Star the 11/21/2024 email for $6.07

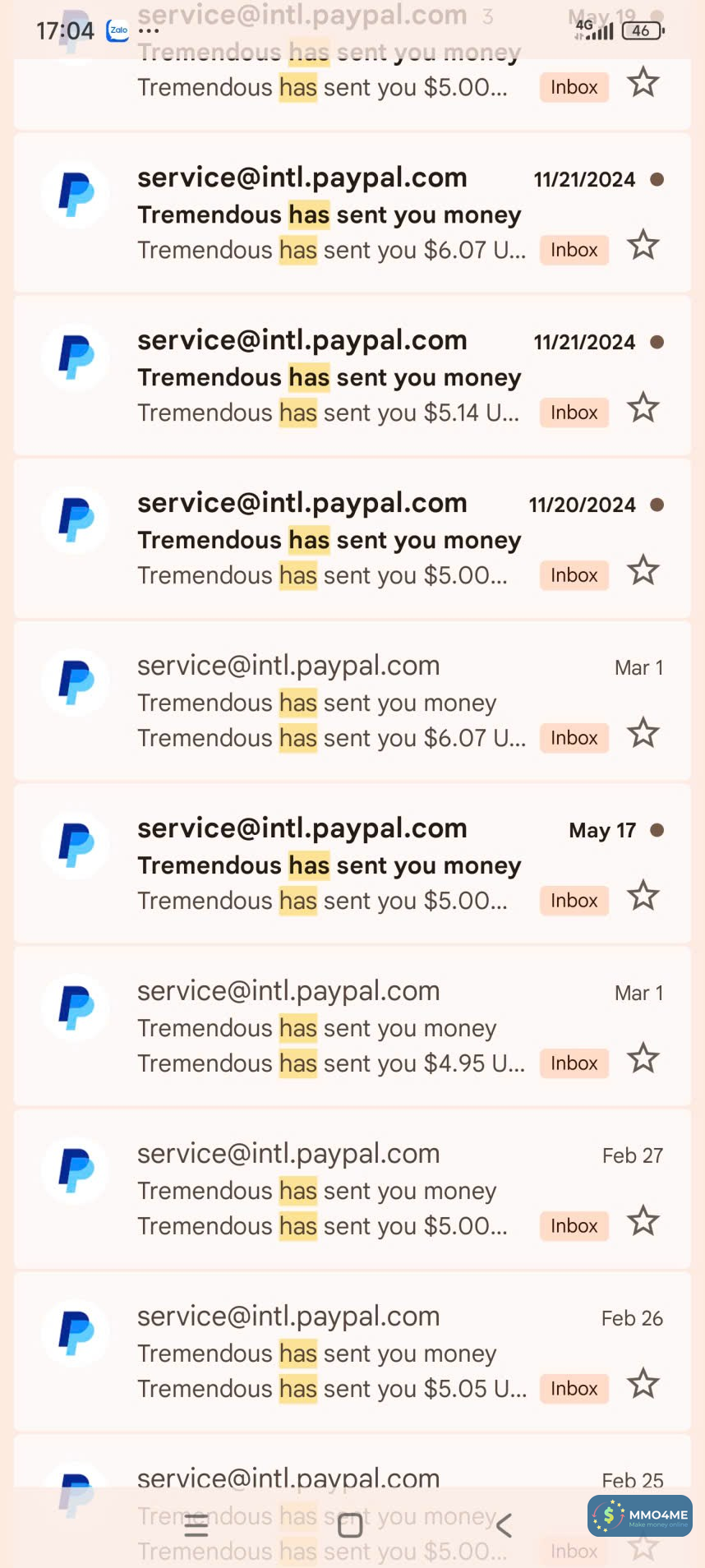click(643, 246)
